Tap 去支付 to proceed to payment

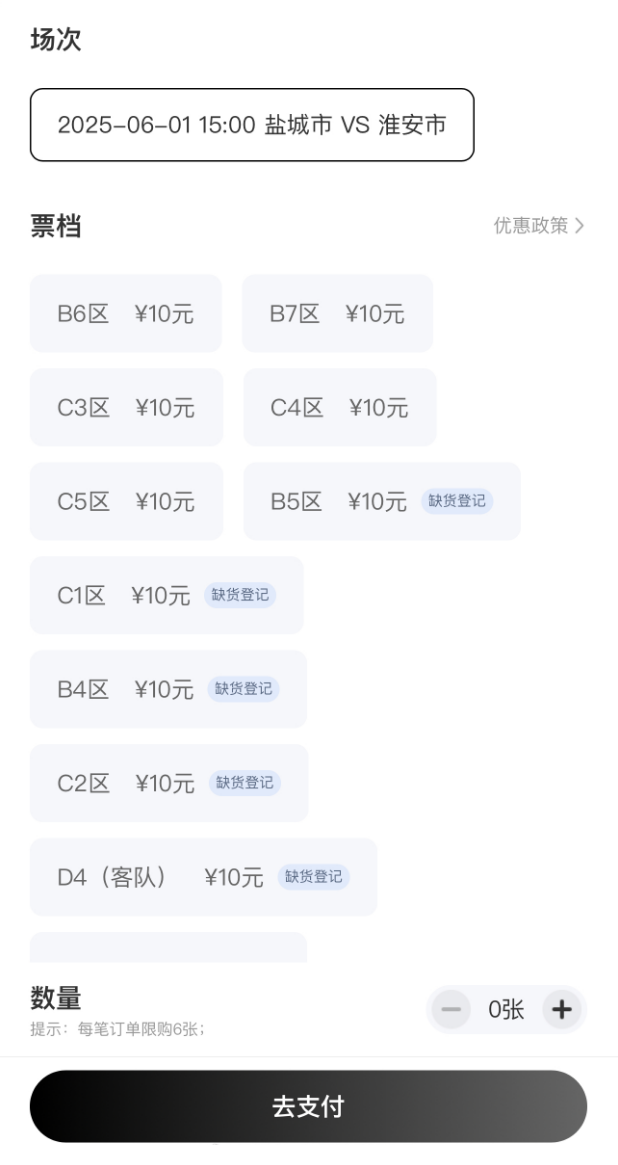point(308,1107)
